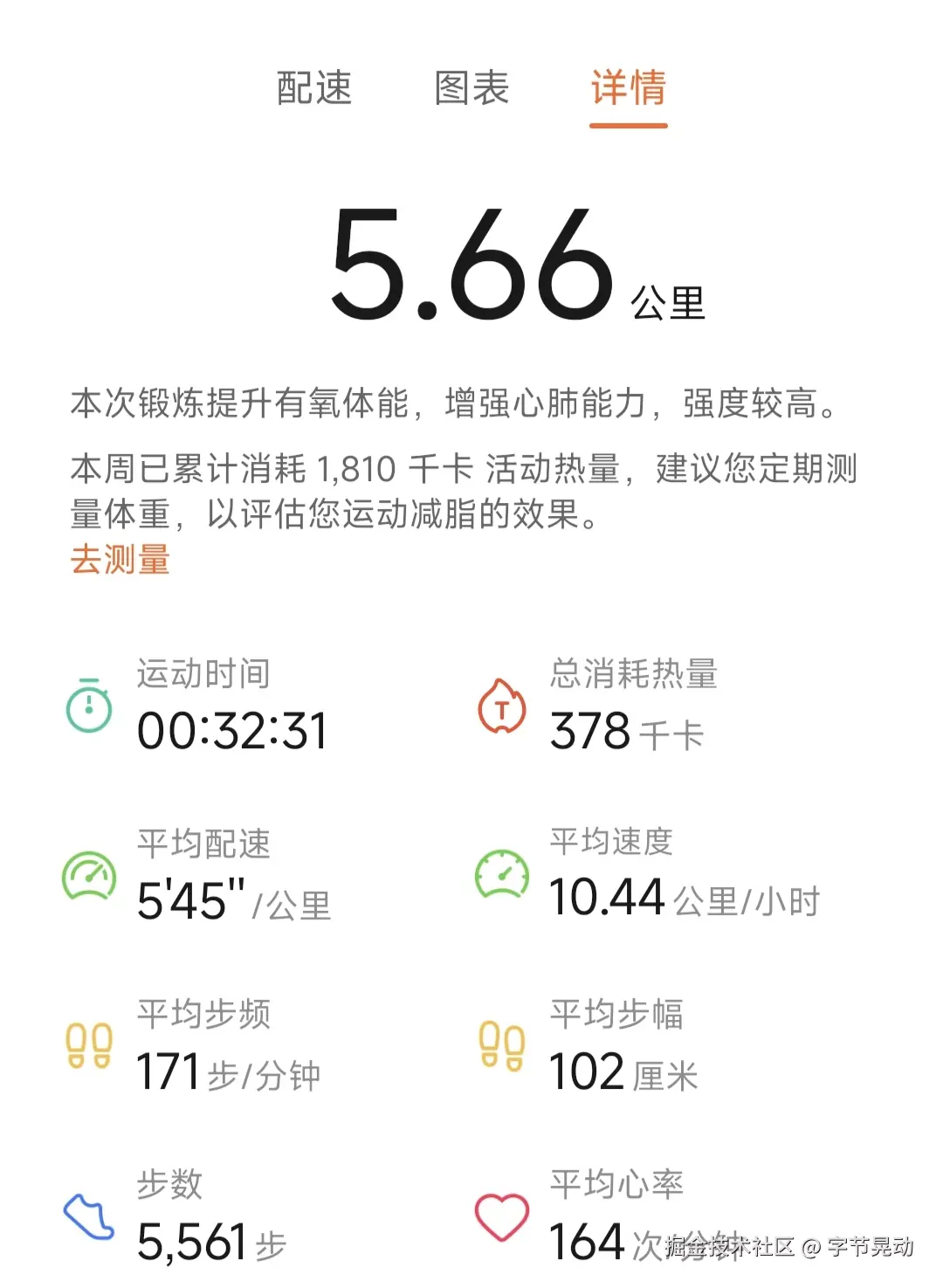This screenshot has height=1288, width=943.
Task: Select the 详情 tab
Action: coord(628,88)
